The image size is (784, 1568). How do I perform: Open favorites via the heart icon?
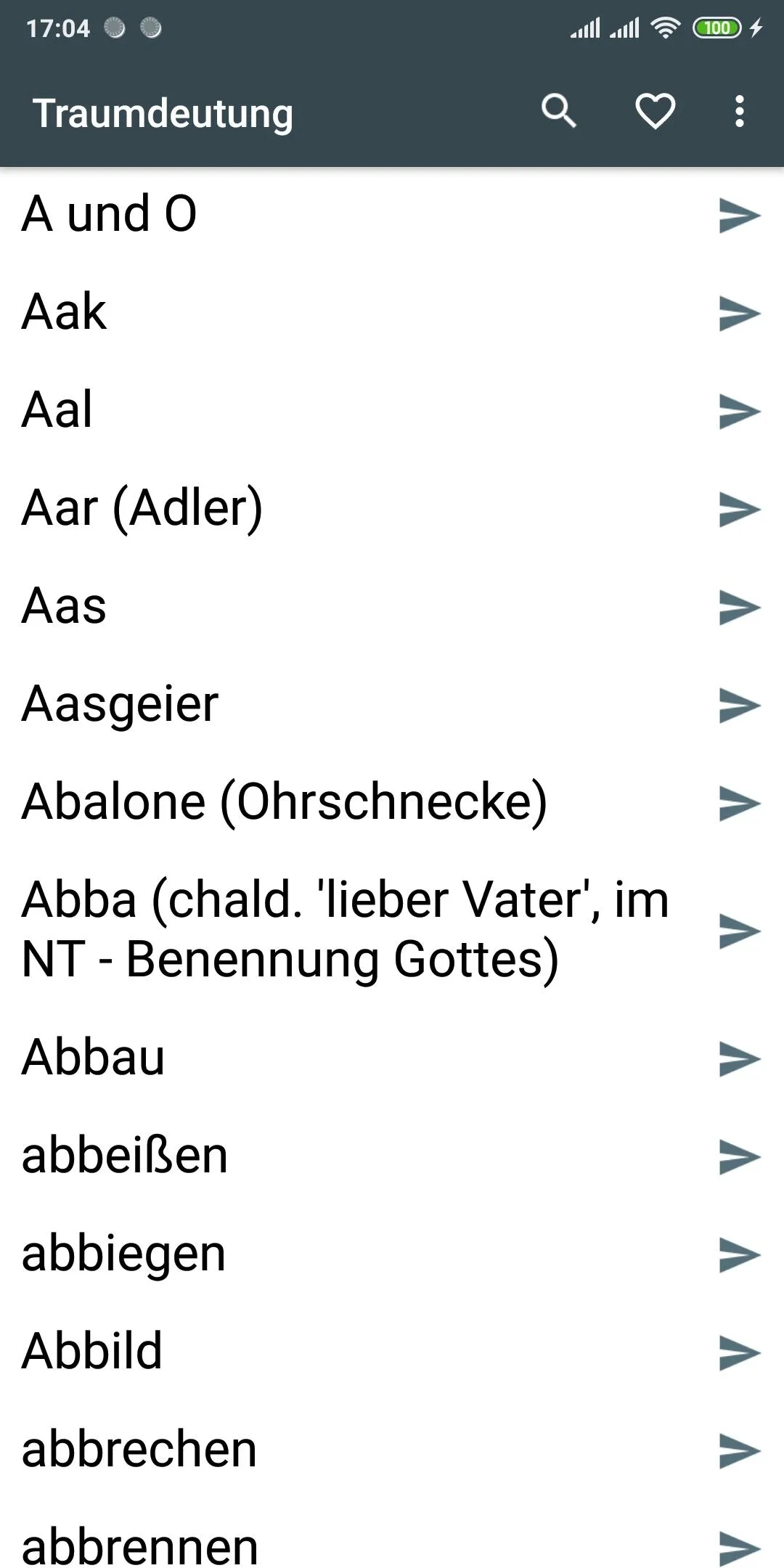655,112
